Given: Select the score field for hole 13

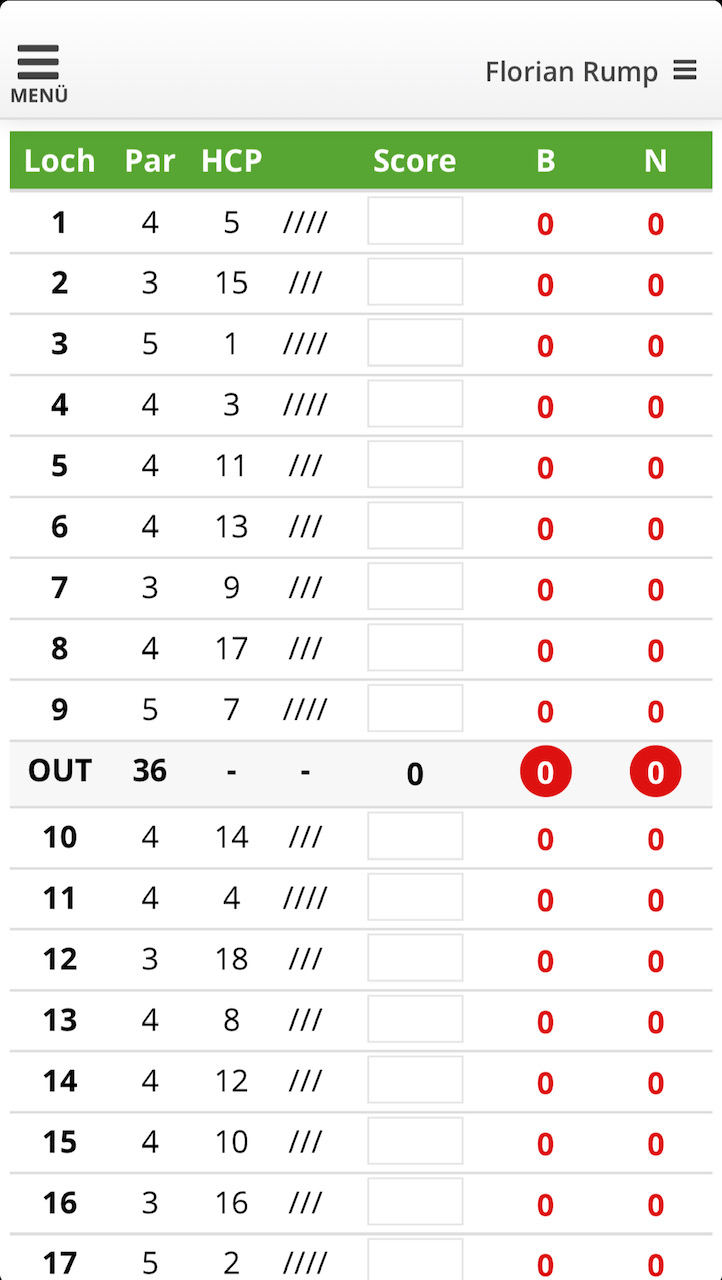Looking at the screenshot, I should click(415, 1019).
